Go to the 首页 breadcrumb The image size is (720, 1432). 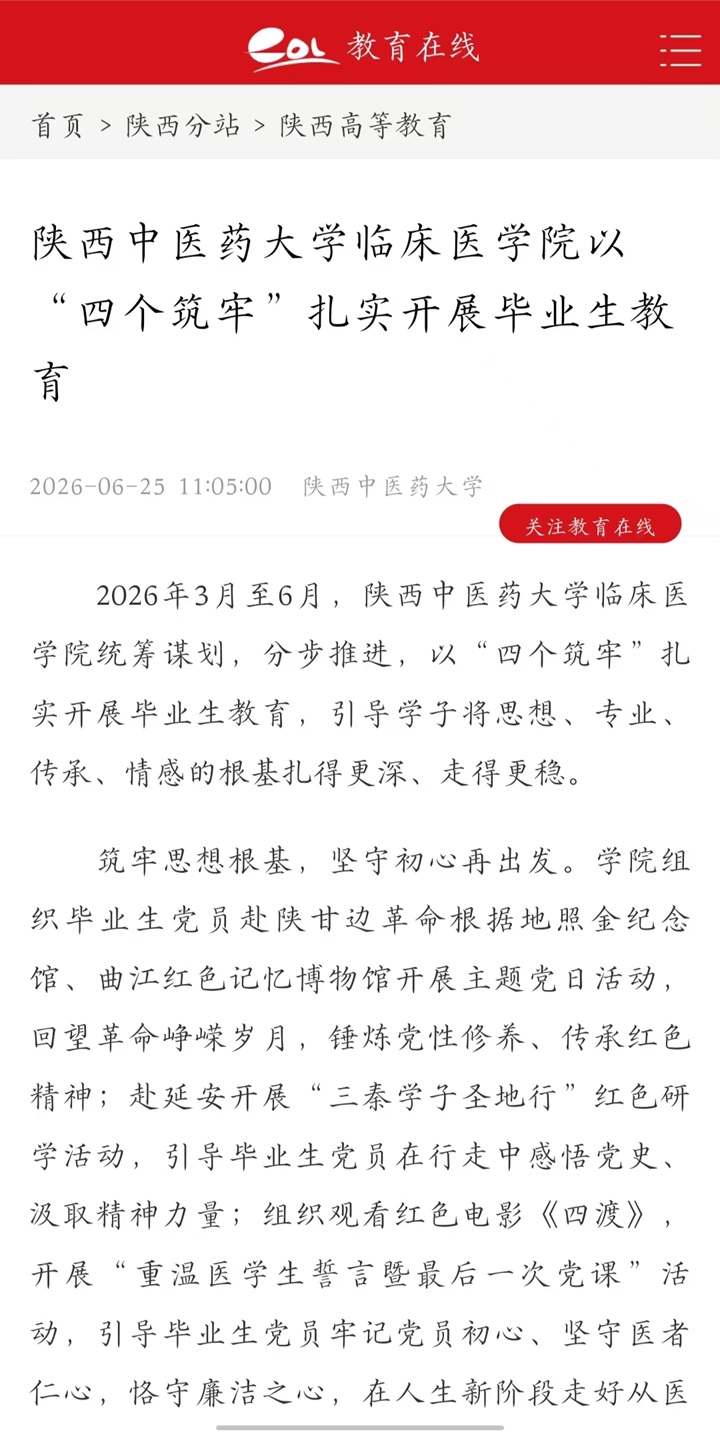(58, 125)
